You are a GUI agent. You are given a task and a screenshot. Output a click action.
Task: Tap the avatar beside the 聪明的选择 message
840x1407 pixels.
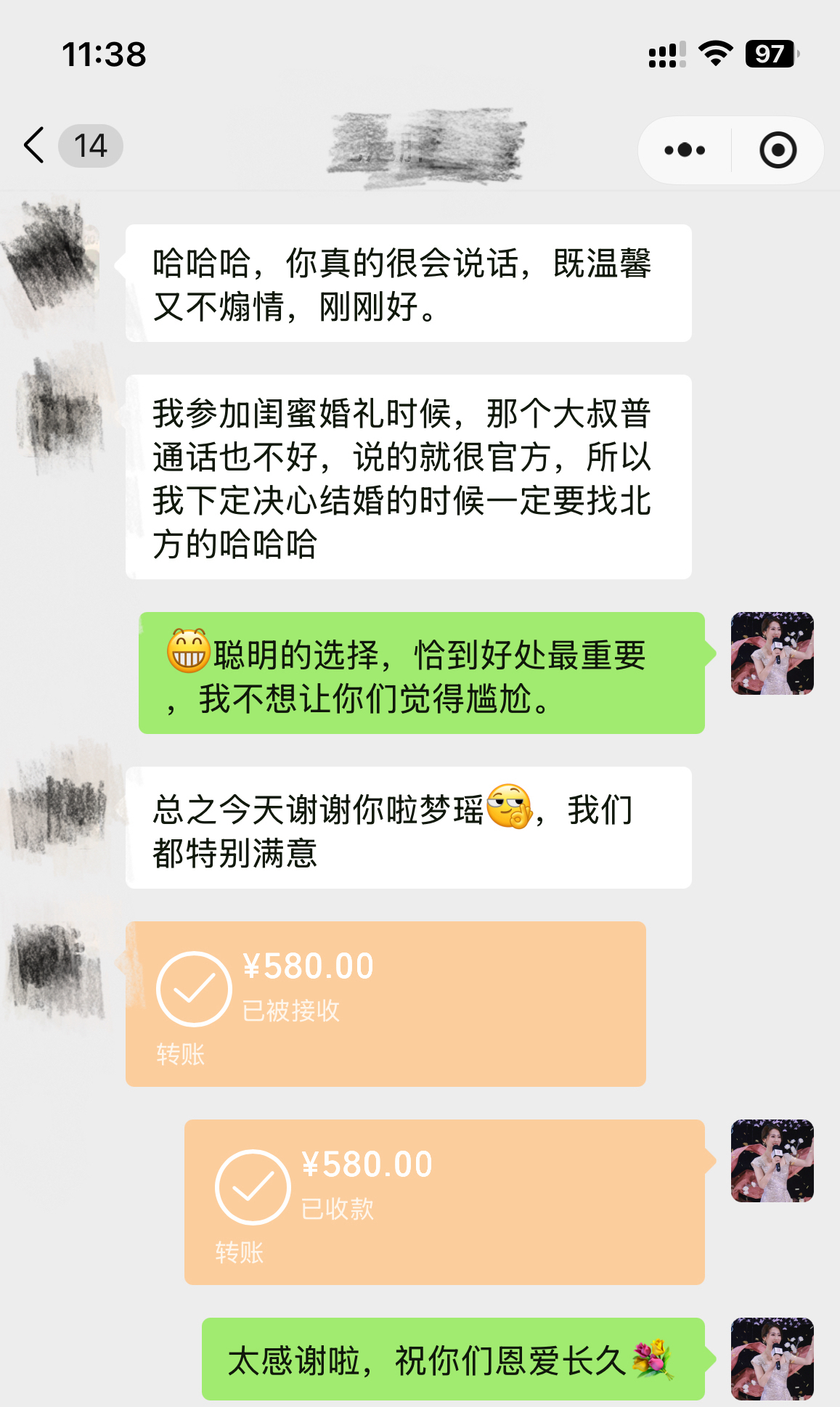click(x=772, y=653)
